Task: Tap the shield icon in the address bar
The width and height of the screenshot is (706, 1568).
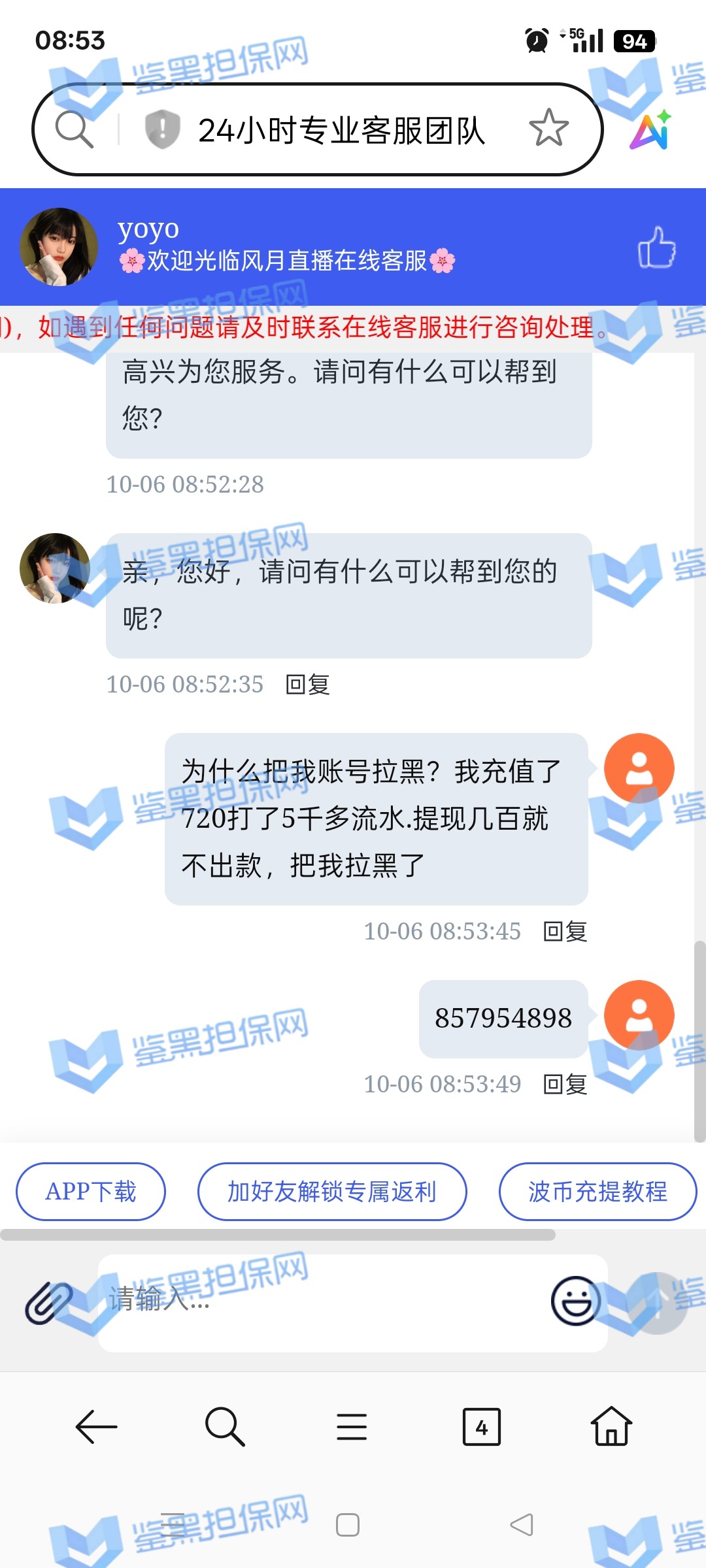Action: (x=161, y=129)
